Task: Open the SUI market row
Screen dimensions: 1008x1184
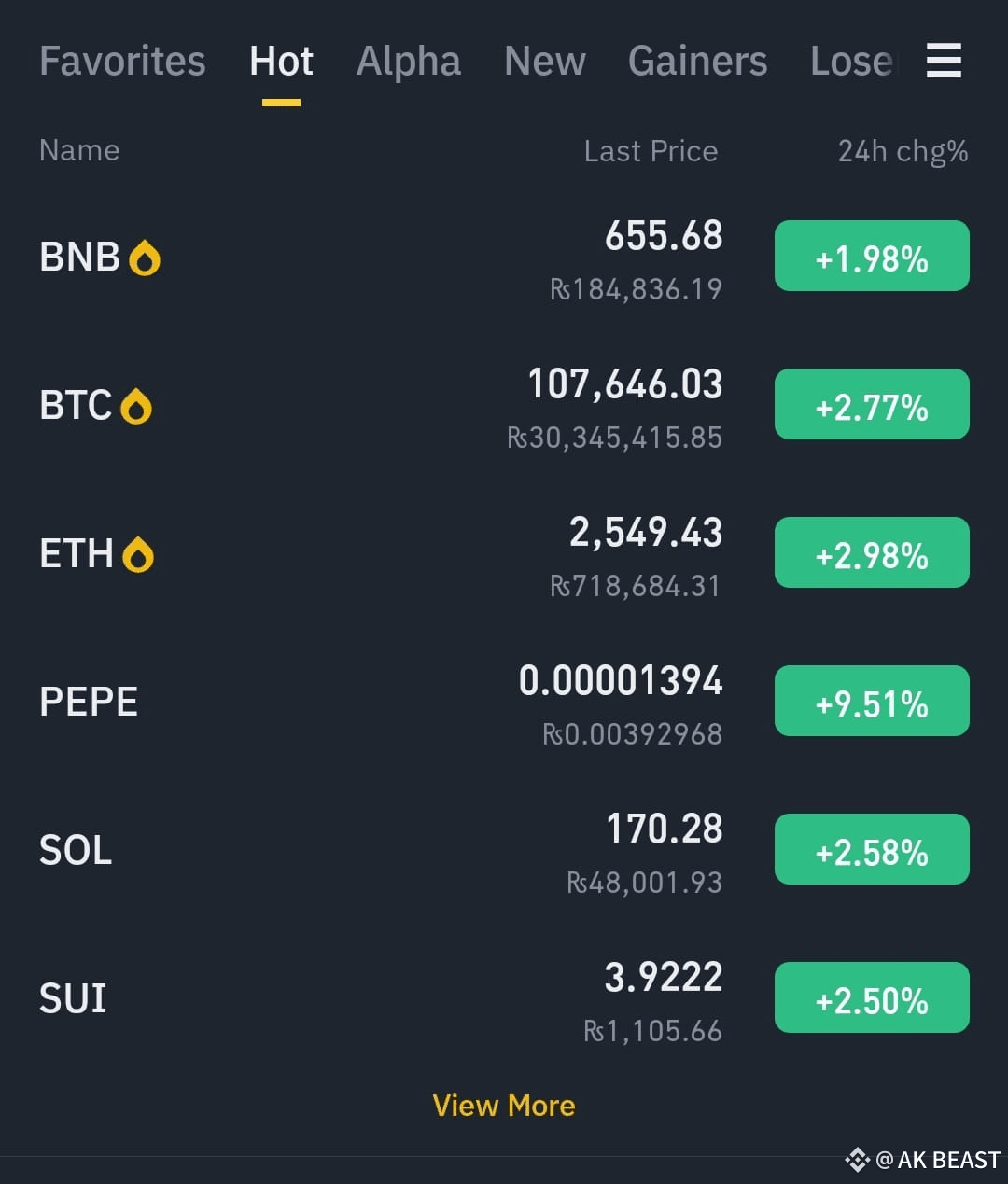Action: coord(504,998)
